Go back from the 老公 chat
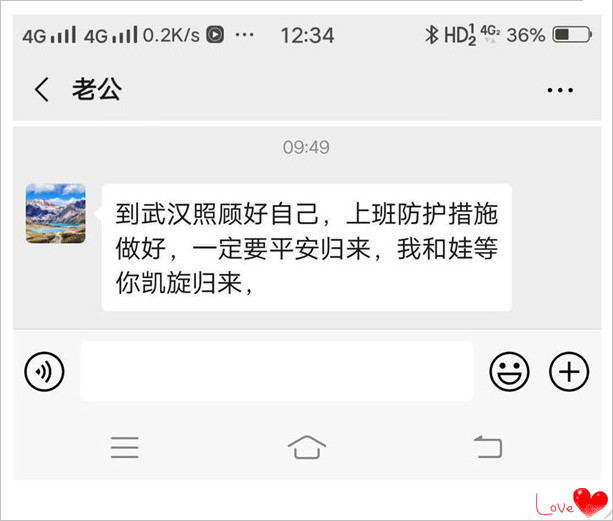 click(41, 90)
